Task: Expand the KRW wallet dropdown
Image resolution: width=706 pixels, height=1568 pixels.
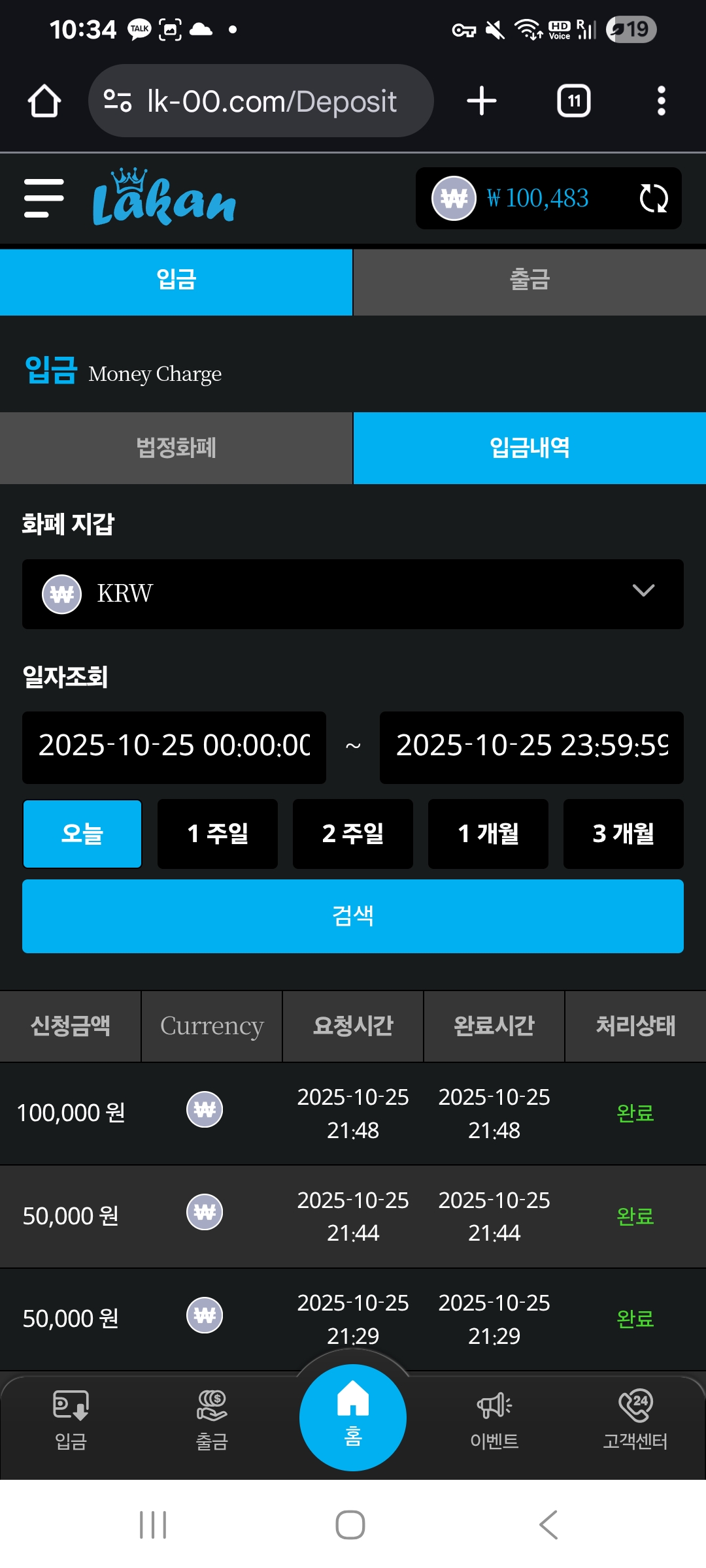Action: point(353,594)
